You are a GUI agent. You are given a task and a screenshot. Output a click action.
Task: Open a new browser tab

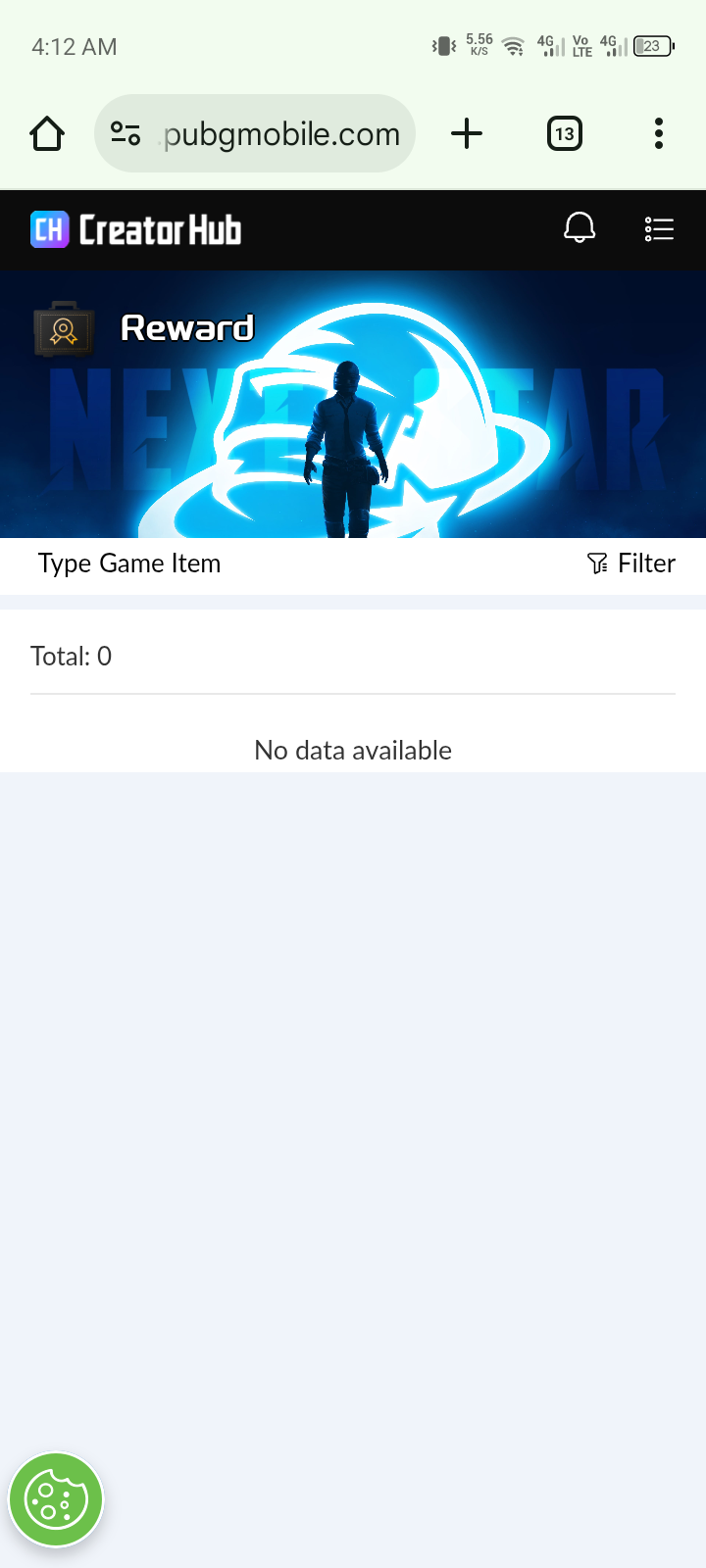[467, 133]
